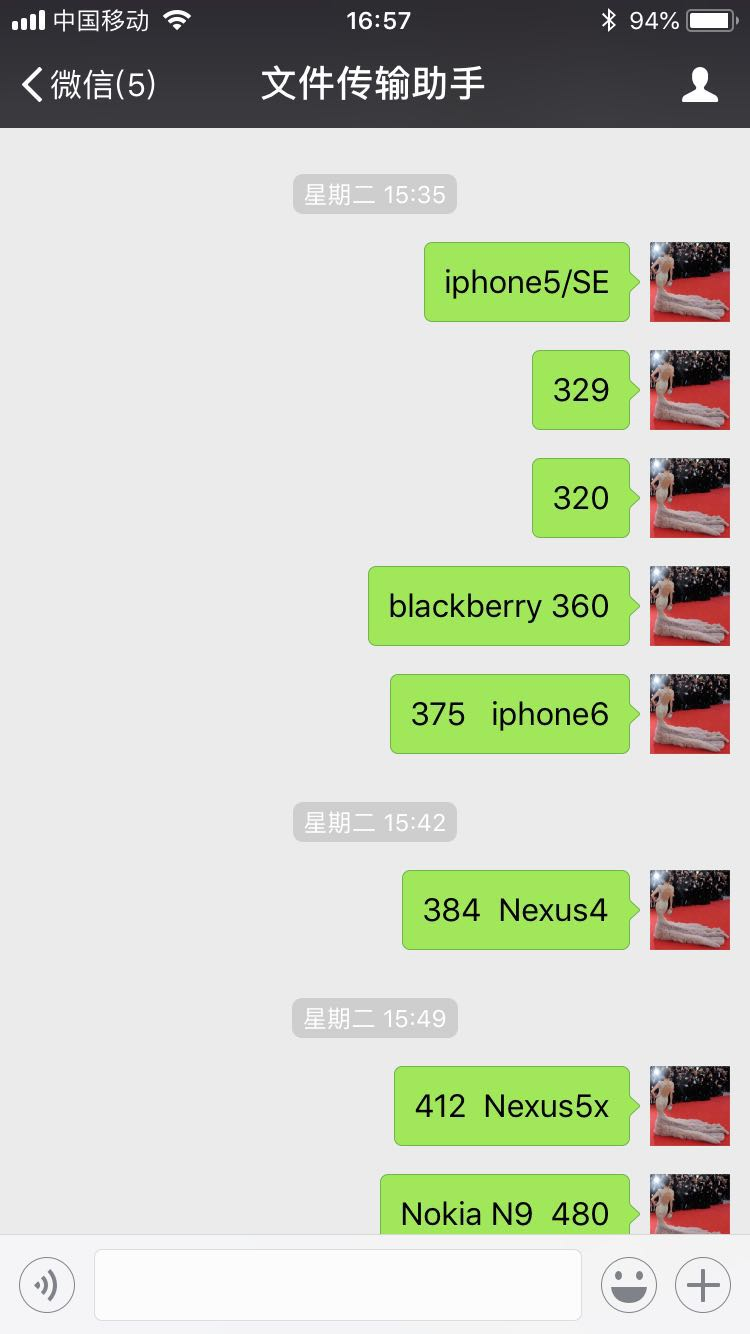The image size is (750, 1334).
Task: Go back to the 微信 chat list
Action: pyautogui.click(x=88, y=85)
